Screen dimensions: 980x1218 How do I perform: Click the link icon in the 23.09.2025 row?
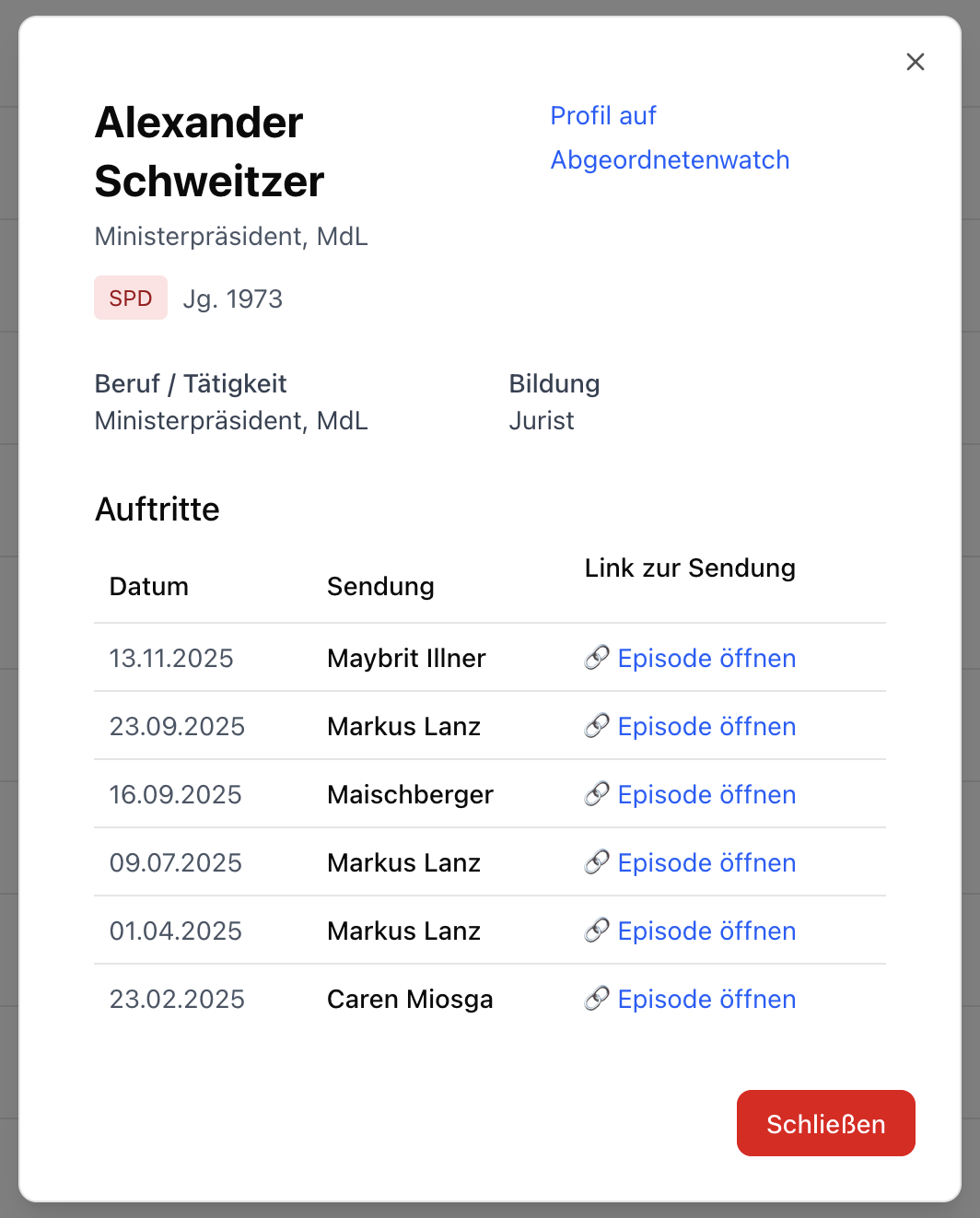pyautogui.click(x=597, y=726)
